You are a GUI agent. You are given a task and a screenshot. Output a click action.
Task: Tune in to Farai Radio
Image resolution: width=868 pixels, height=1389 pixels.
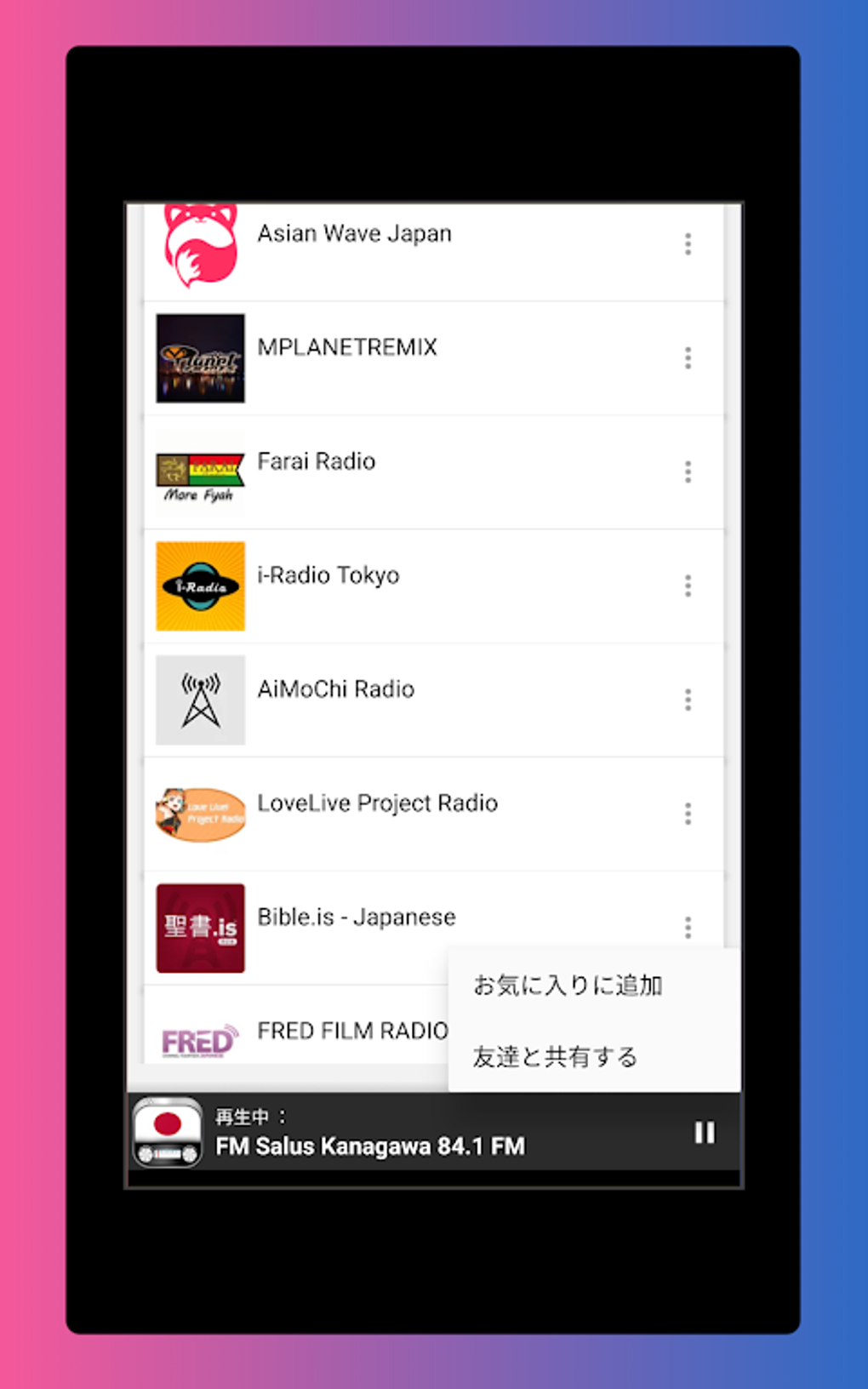[317, 462]
